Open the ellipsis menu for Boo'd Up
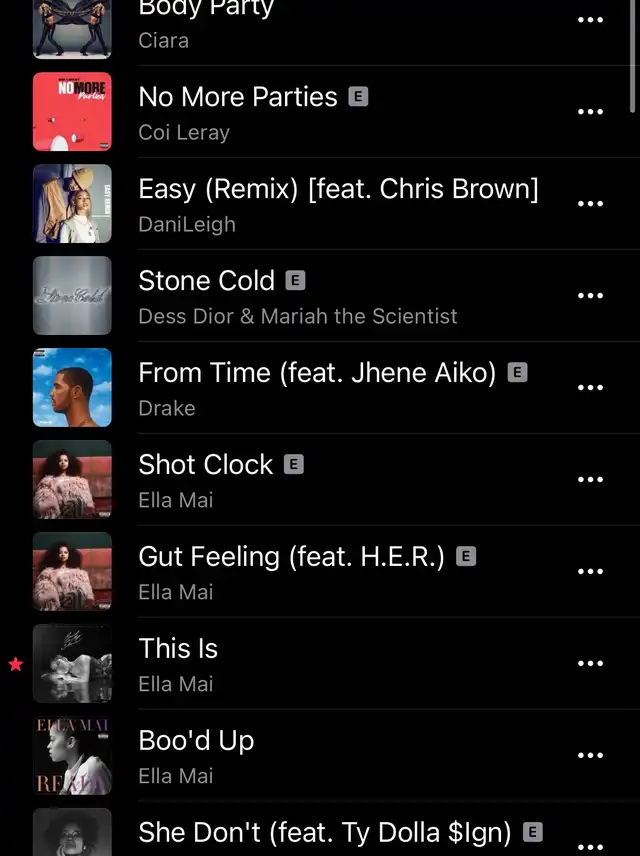 591,756
